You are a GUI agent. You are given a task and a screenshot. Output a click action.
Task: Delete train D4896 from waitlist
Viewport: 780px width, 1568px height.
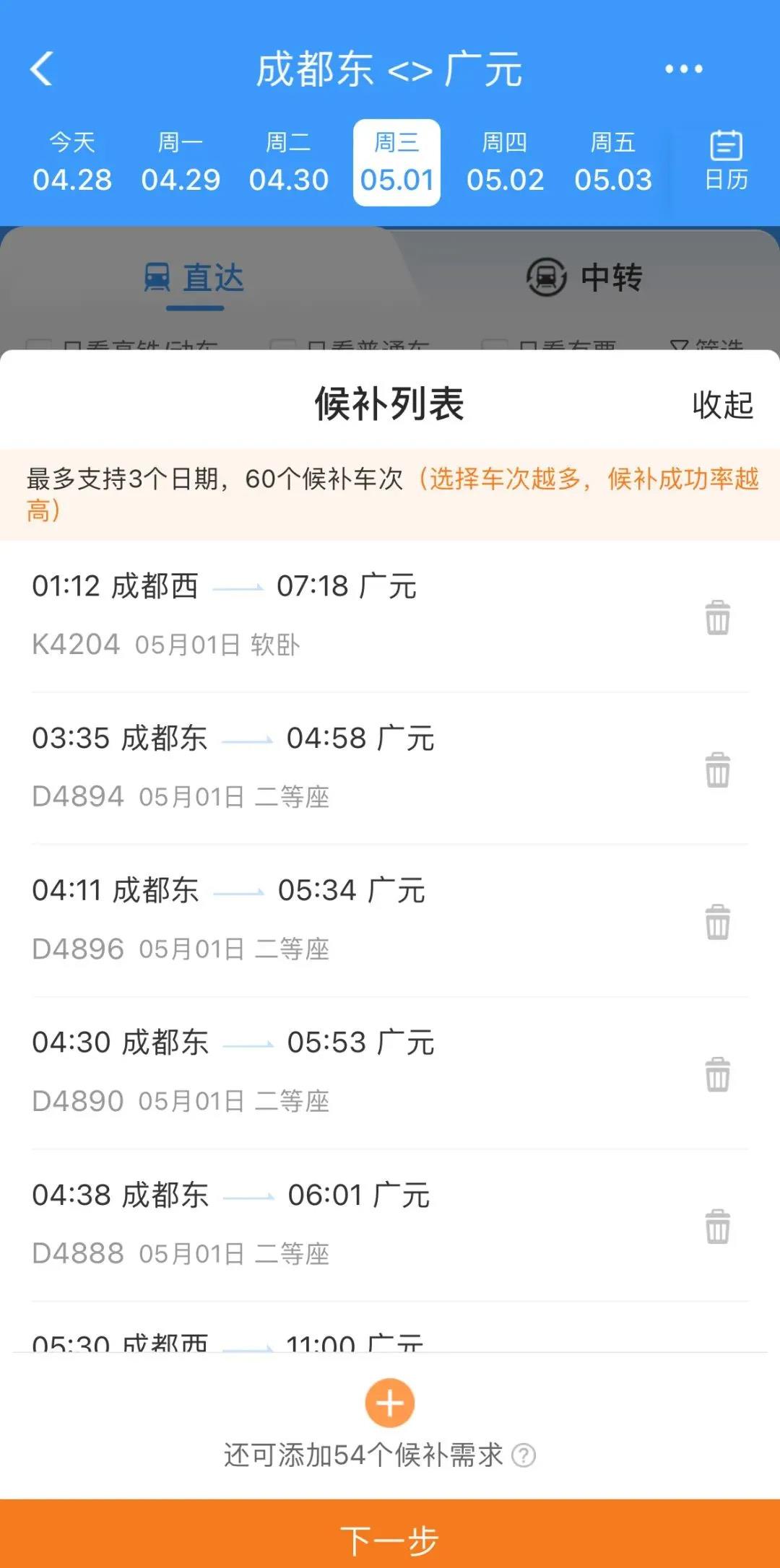tap(717, 923)
